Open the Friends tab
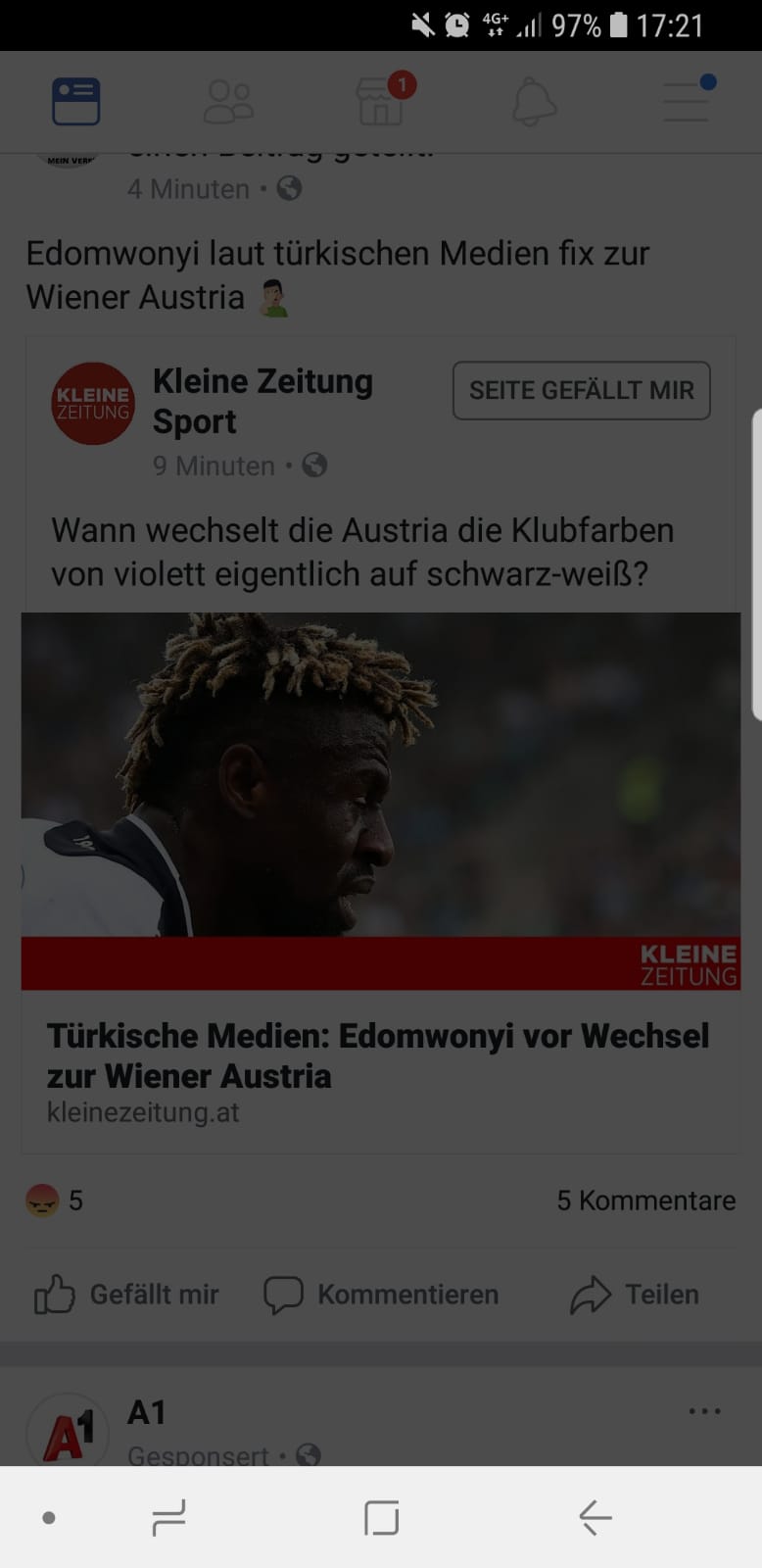The width and height of the screenshot is (762, 1568). pos(228,102)
